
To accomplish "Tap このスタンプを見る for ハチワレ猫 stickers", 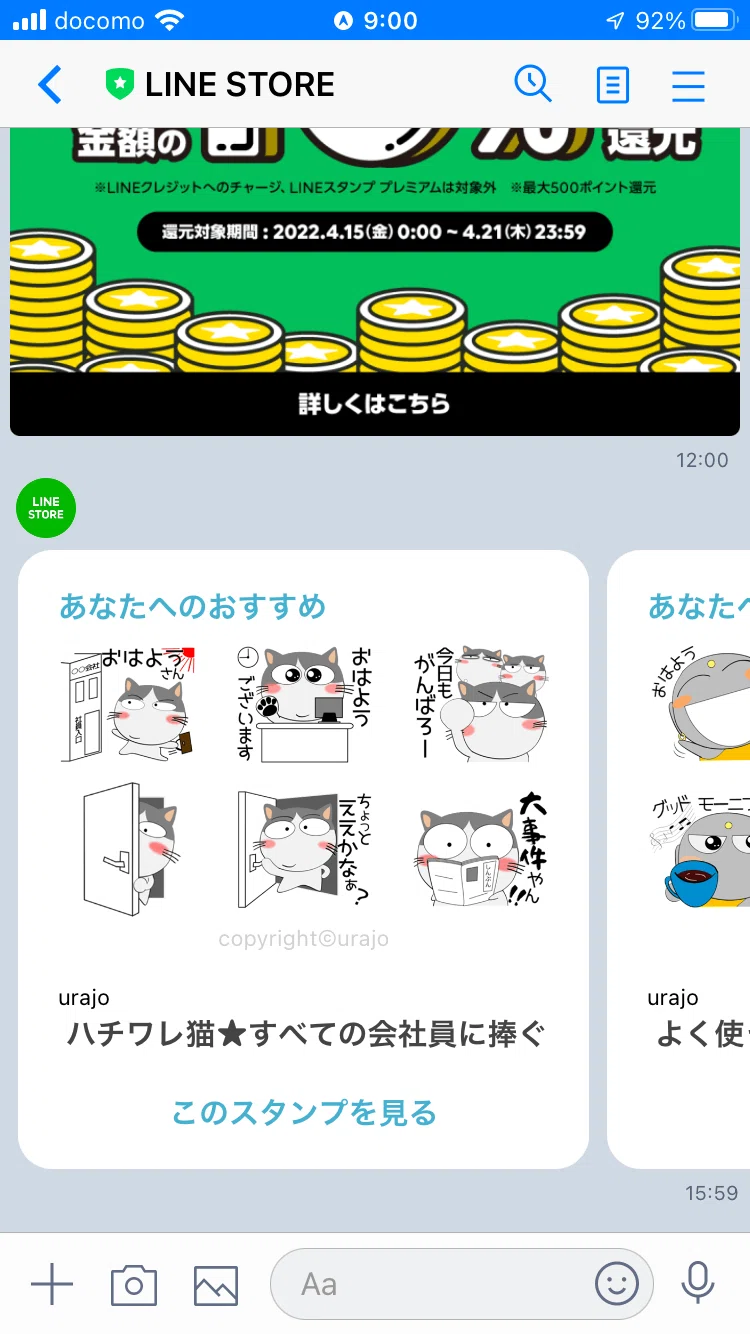I will 304,1112.
